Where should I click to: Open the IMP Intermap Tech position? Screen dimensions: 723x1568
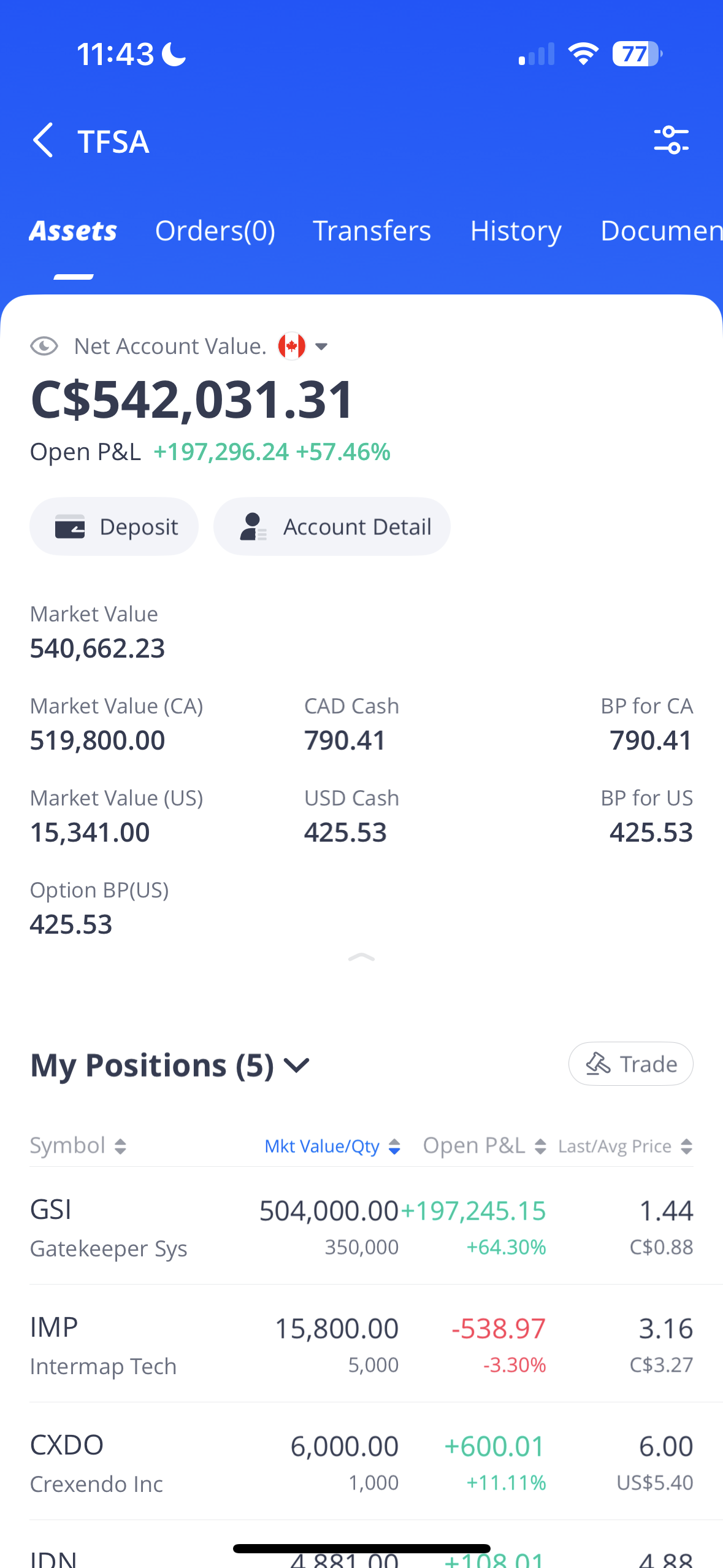361,1344
